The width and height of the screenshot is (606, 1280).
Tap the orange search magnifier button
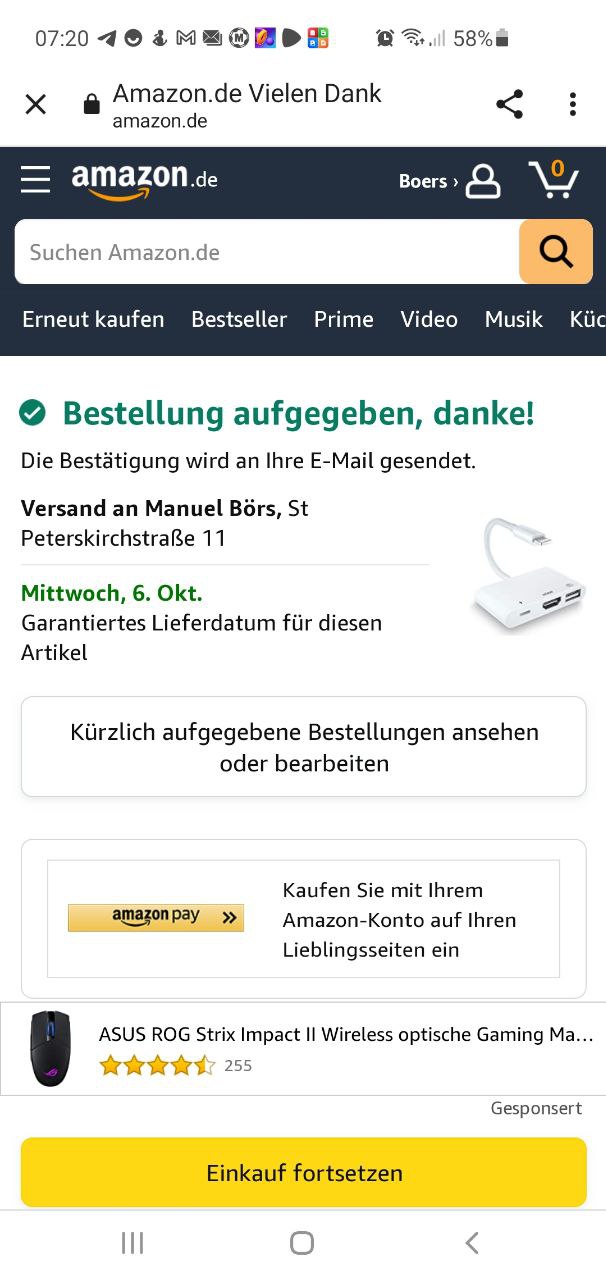(555, 252)
